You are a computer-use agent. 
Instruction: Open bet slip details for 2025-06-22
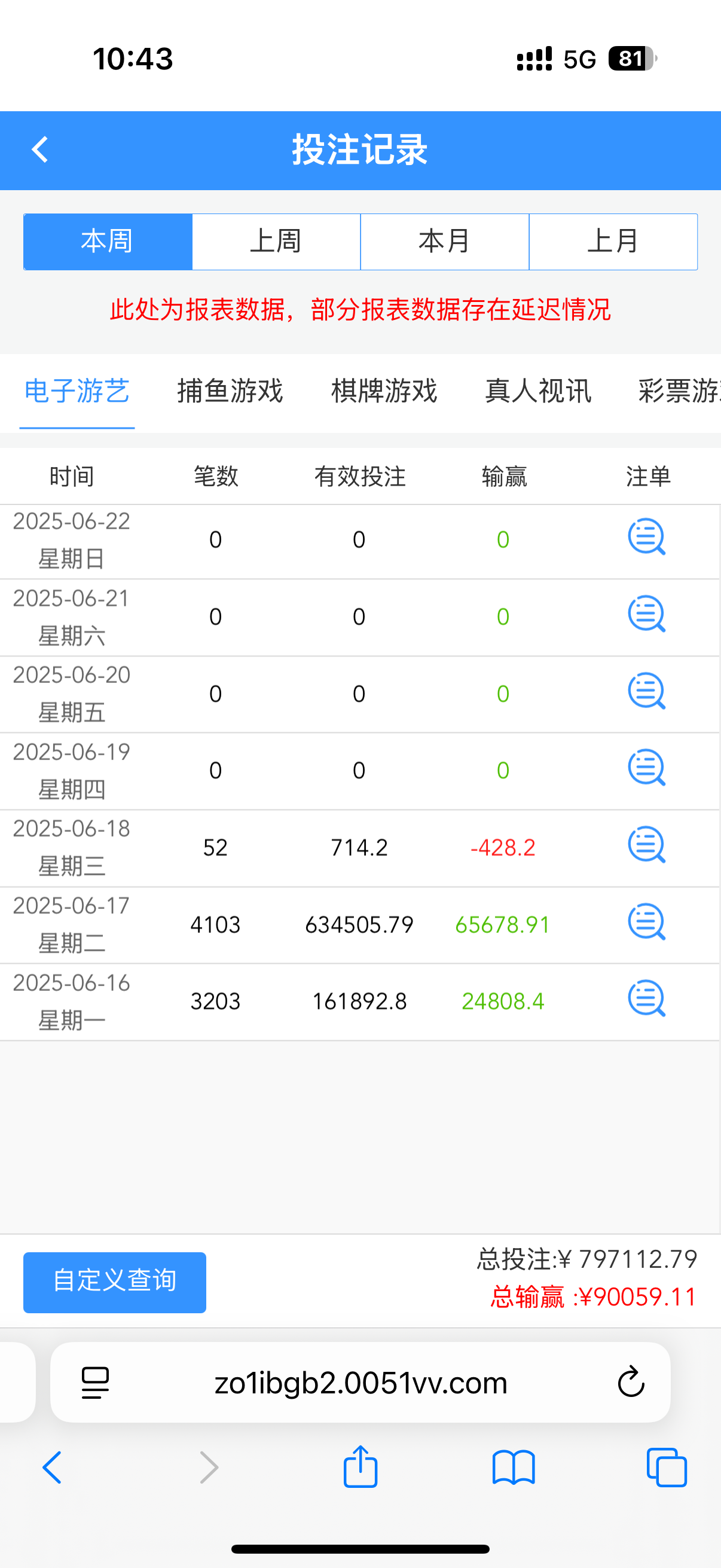646,537
